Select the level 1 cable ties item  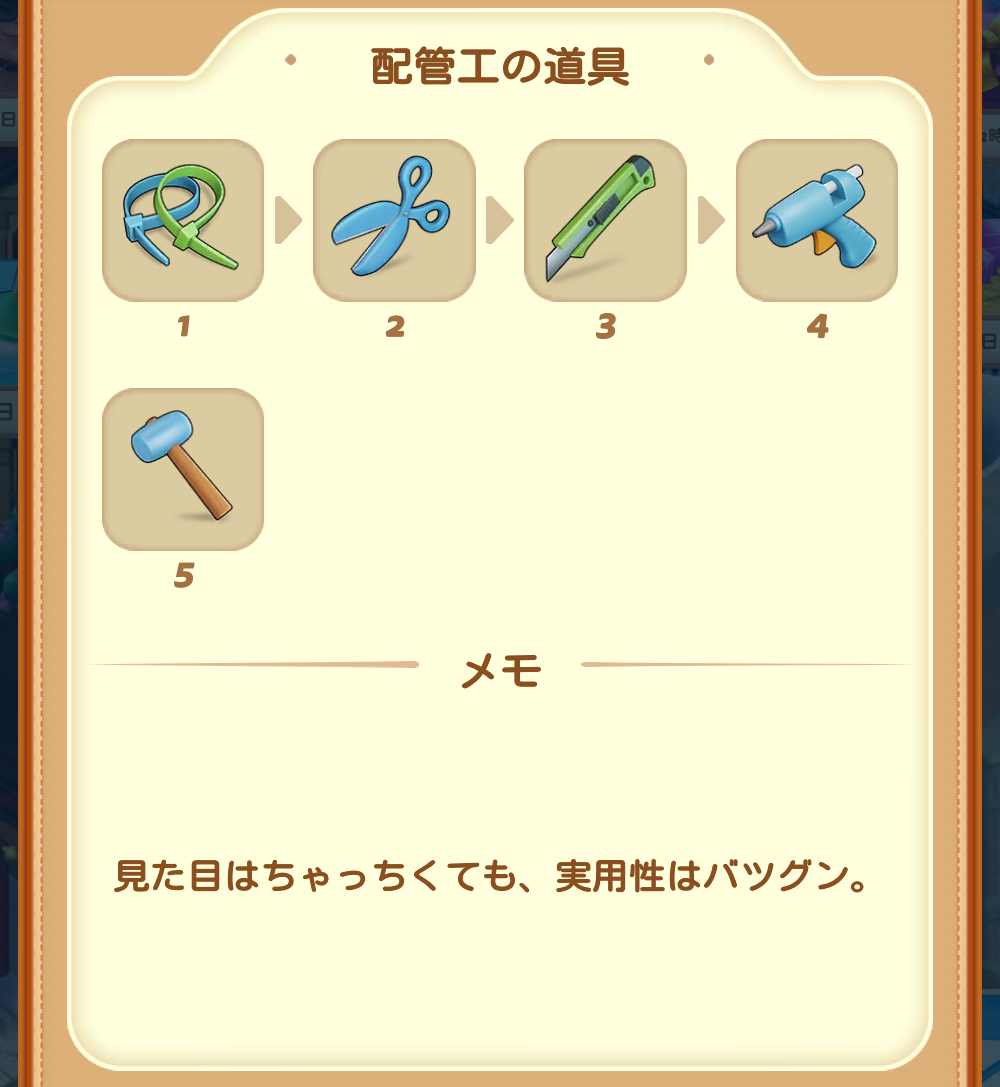[x=183, y=221]
